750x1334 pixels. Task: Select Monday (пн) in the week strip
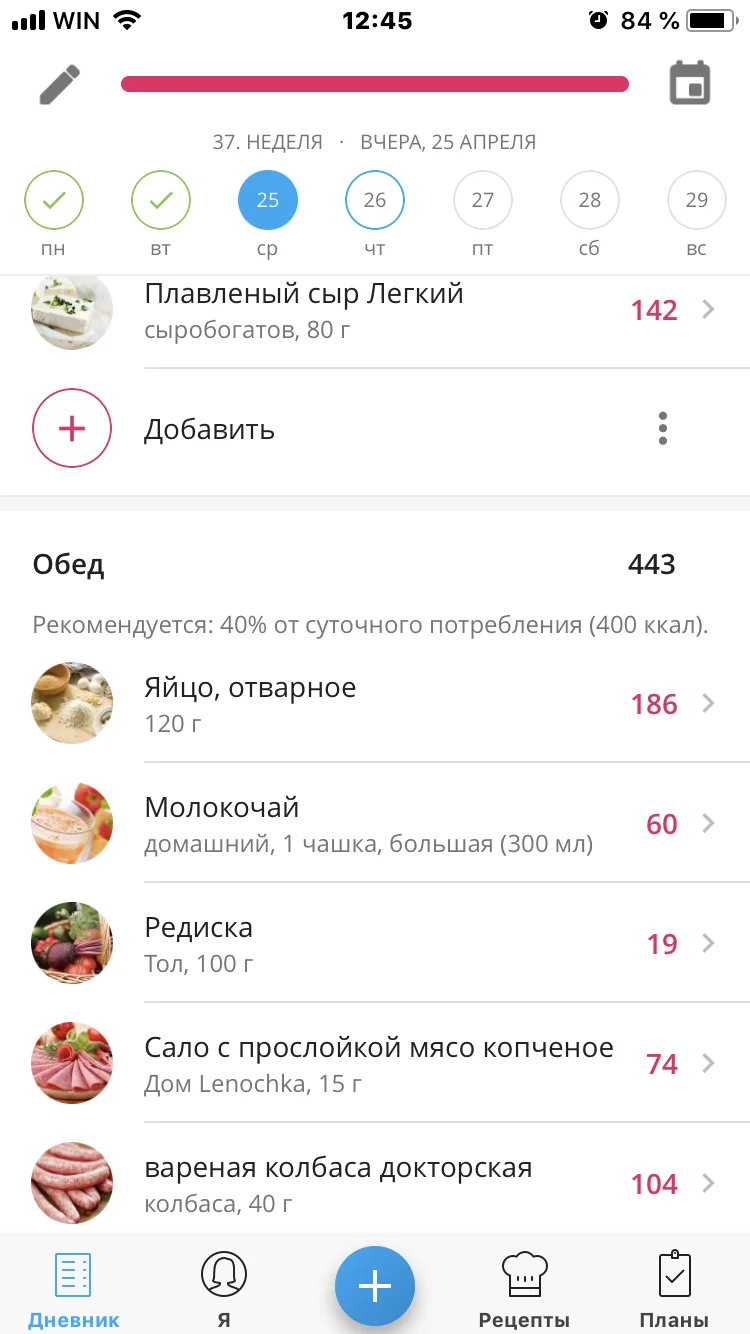pos(54,201)
